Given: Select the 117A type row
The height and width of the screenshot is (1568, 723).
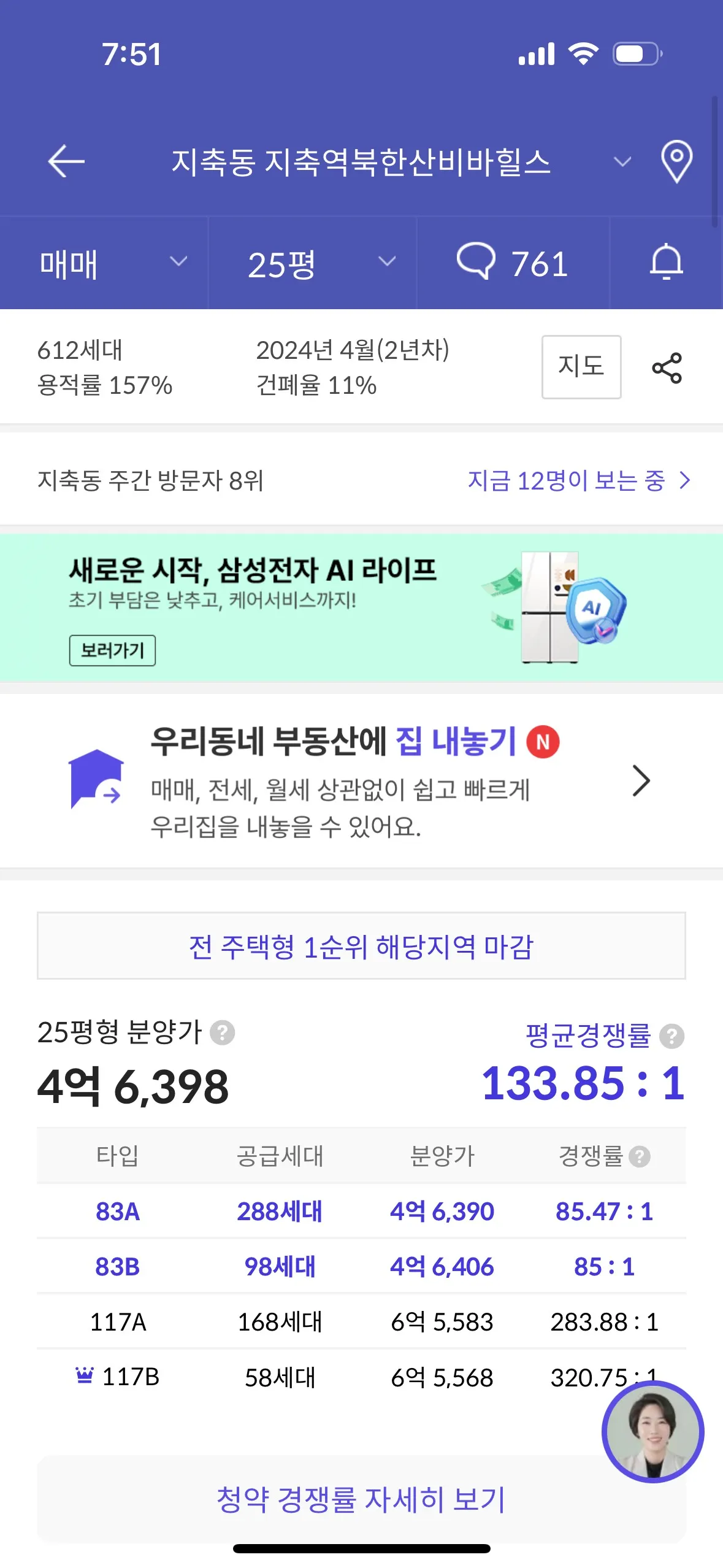Looking at the screenshot, I should coord(361,1322).
